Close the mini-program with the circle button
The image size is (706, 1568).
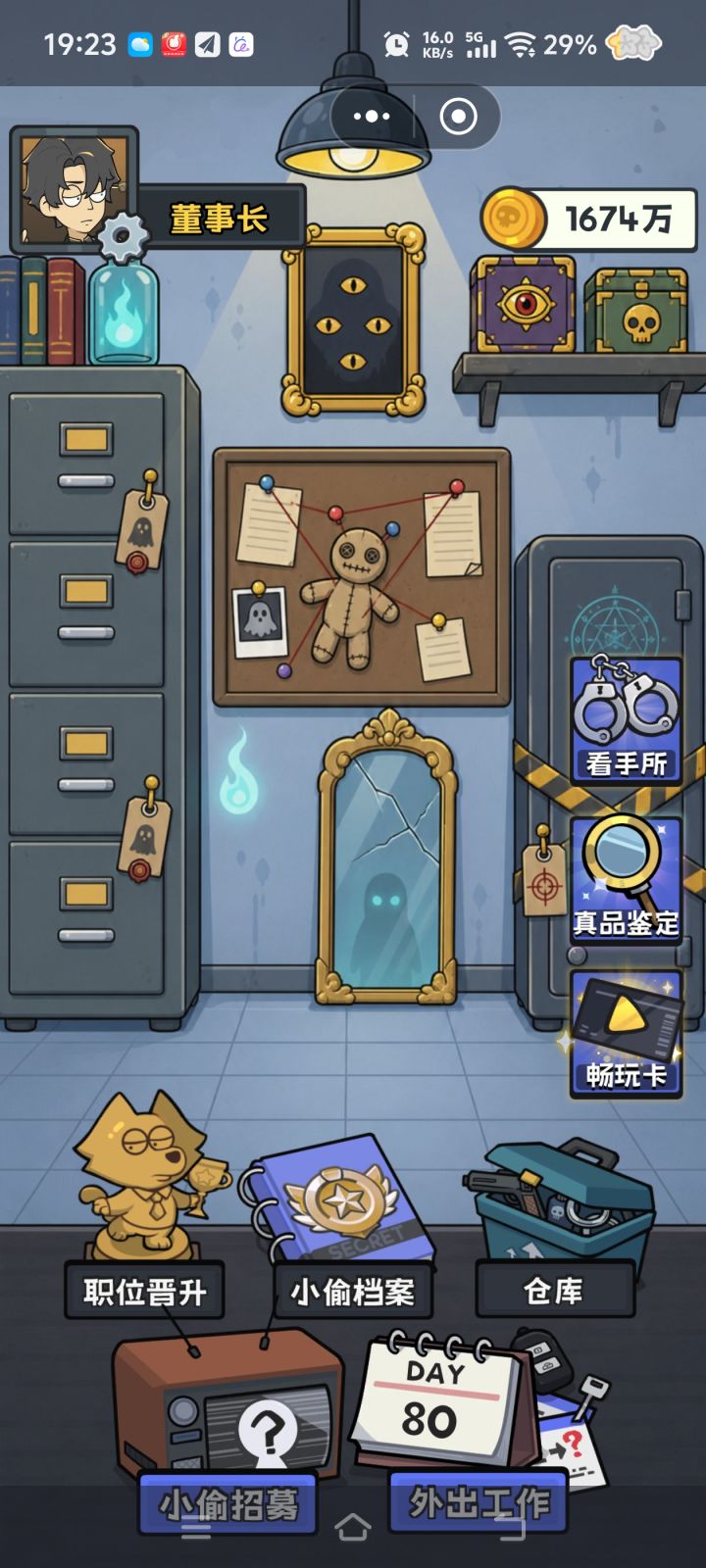tap(458, 117)
